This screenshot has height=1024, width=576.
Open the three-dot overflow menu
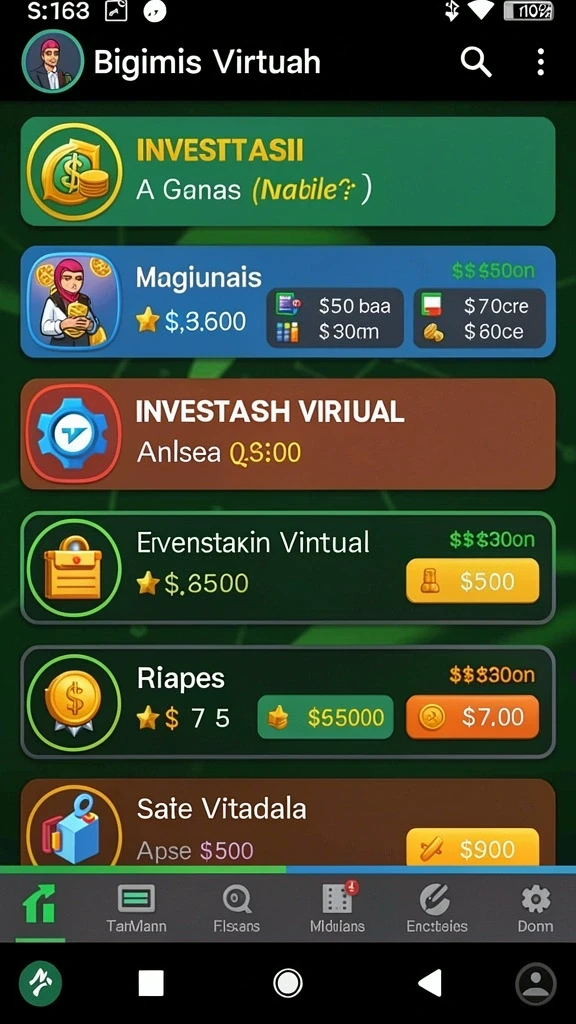pos(540,62)
